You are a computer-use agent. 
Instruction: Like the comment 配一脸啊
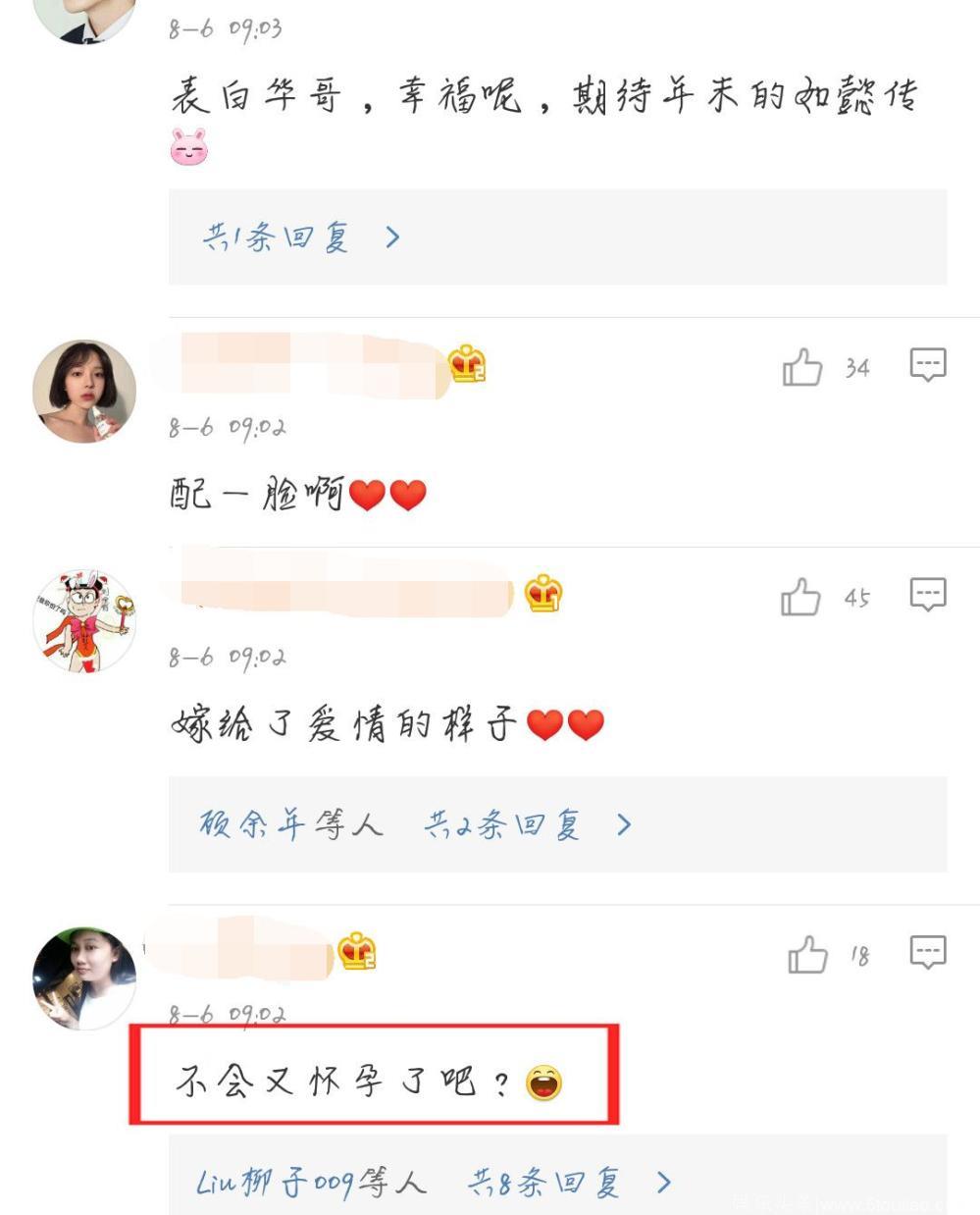[802, 368]
